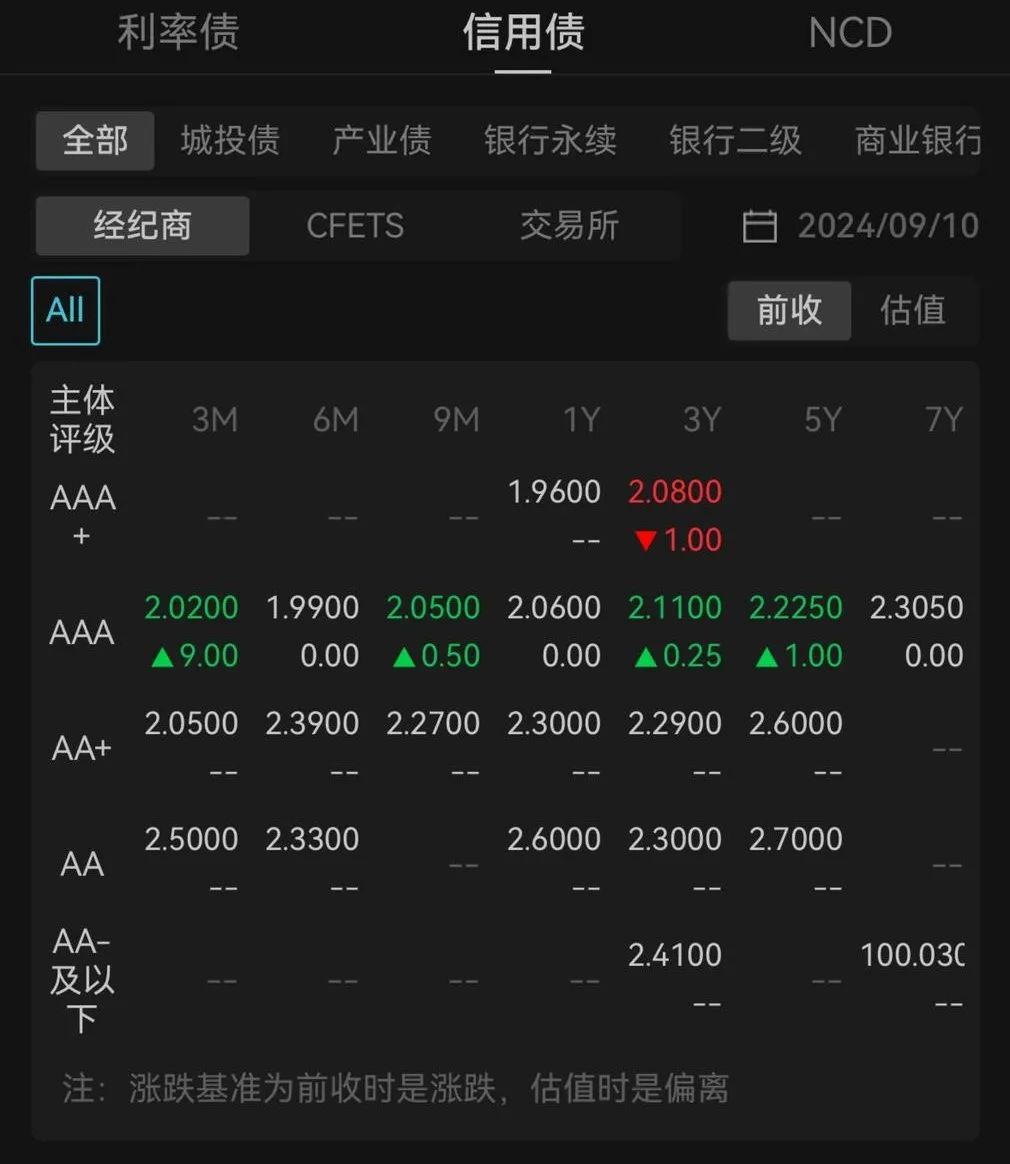Select the 银行二级 category
Image resolution: width=1010 pixels, height=1164 pixels.
point(734,141)
